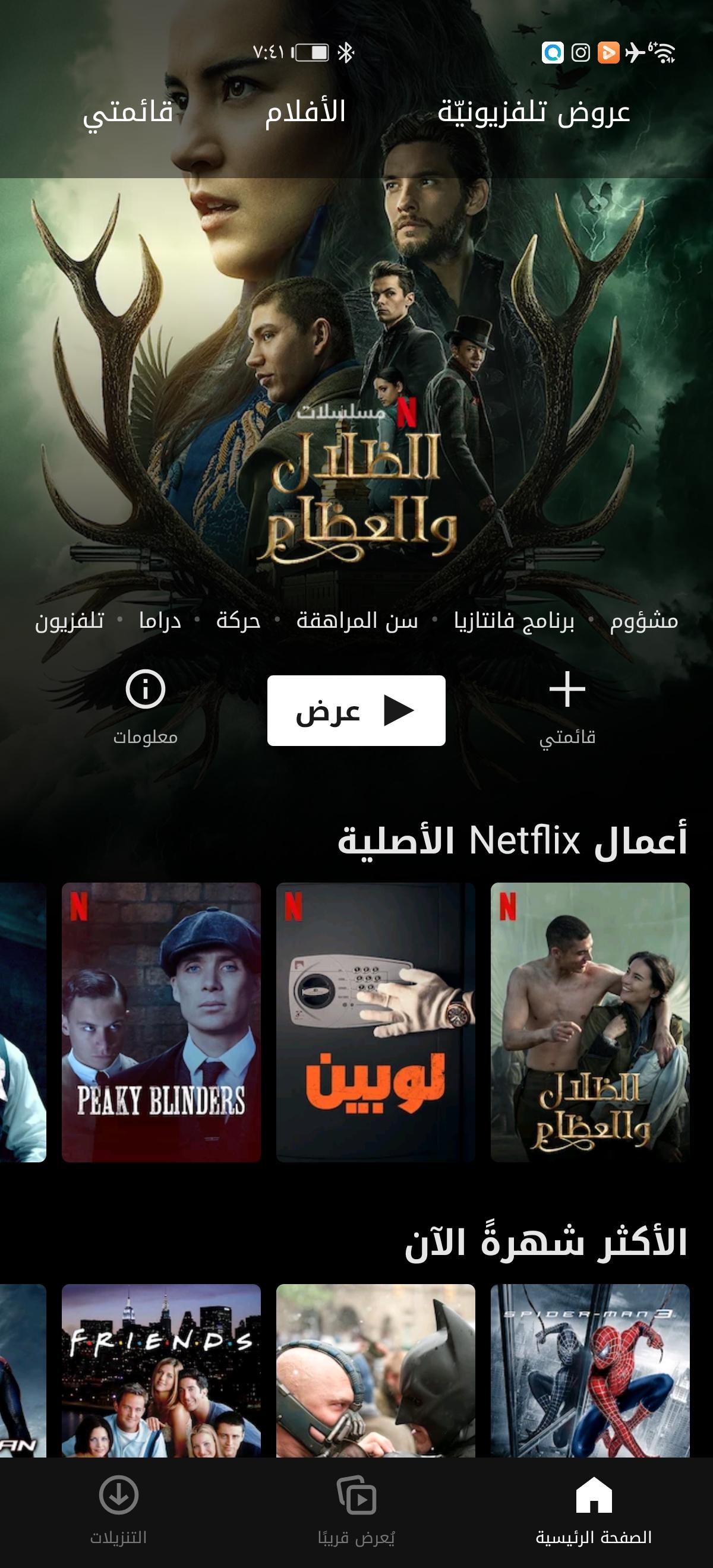Open the TV shows tab (عروض تلفزيونيّة)
The width and height of the screenshot is (713, 1568).
click(534, 113)
